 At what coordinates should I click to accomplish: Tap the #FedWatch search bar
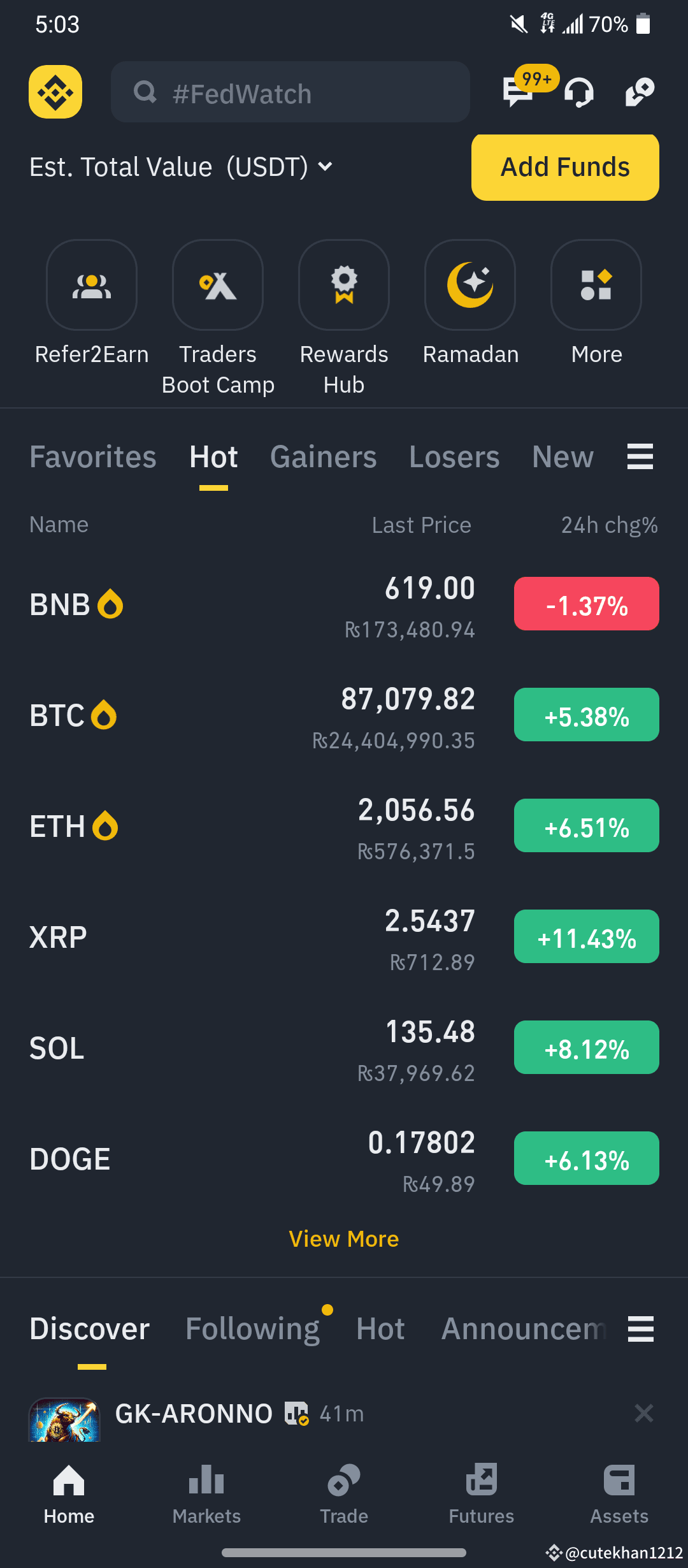[290, 92]
